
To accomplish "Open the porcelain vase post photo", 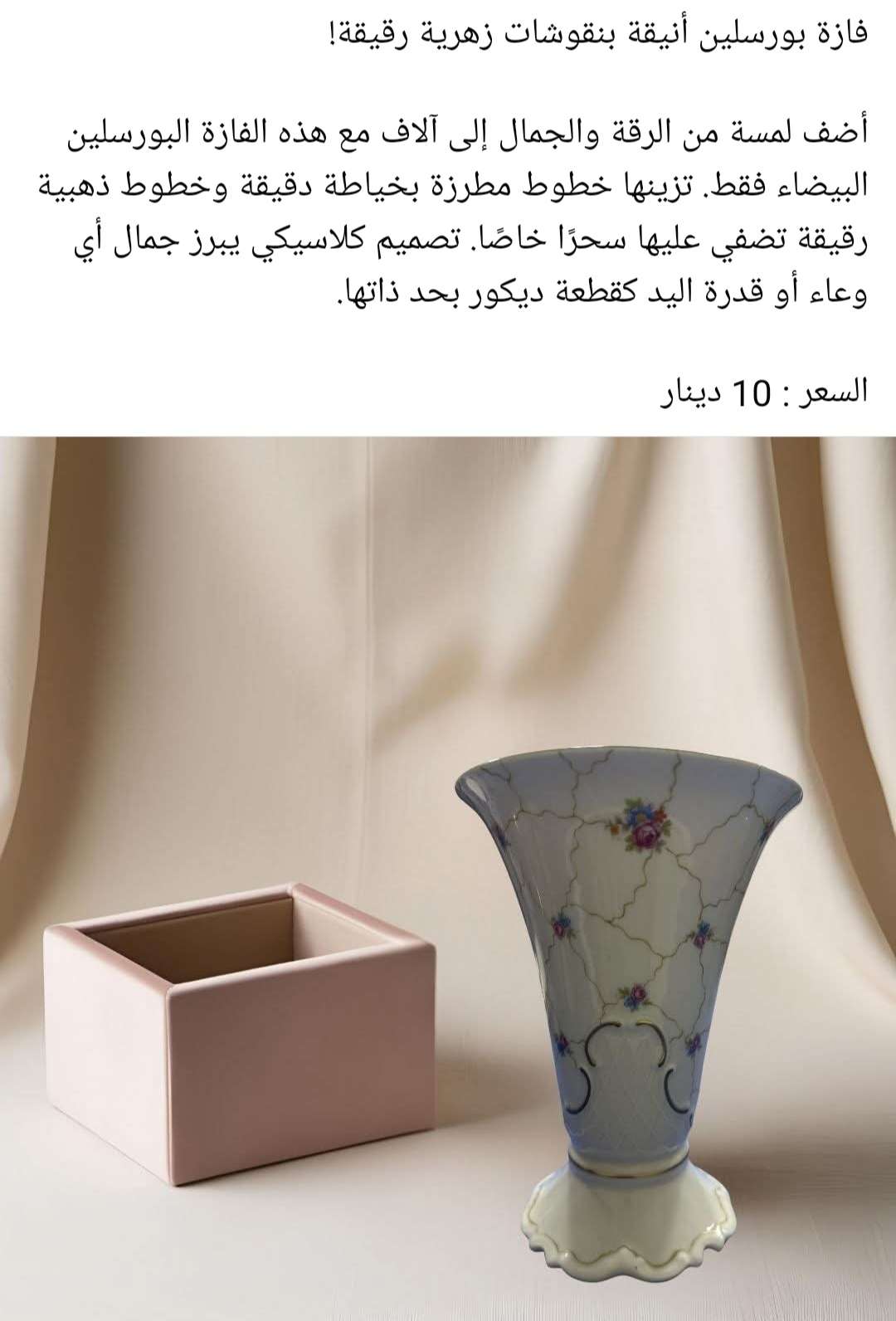I will 448,877.
